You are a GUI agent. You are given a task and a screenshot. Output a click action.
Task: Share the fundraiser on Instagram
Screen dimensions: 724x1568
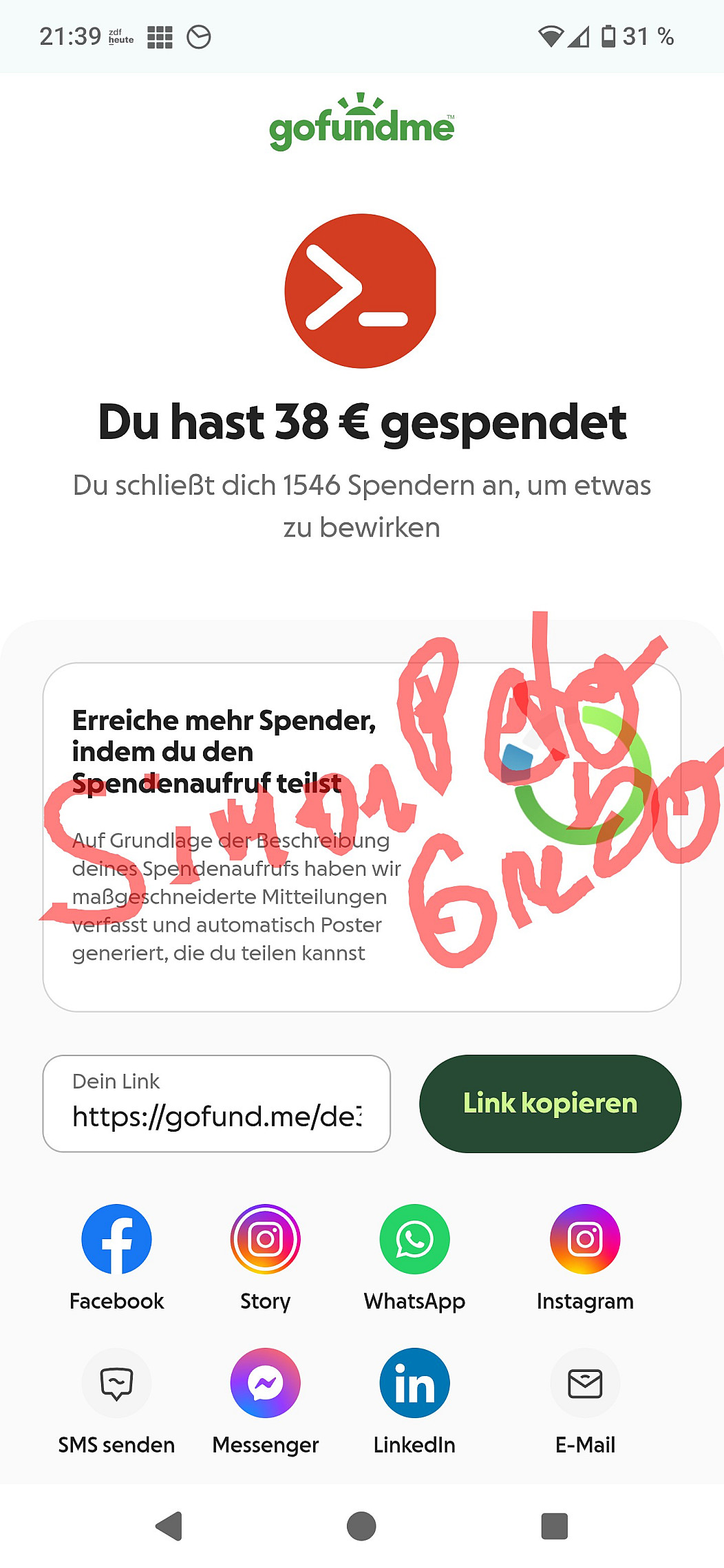point(585,1239)
